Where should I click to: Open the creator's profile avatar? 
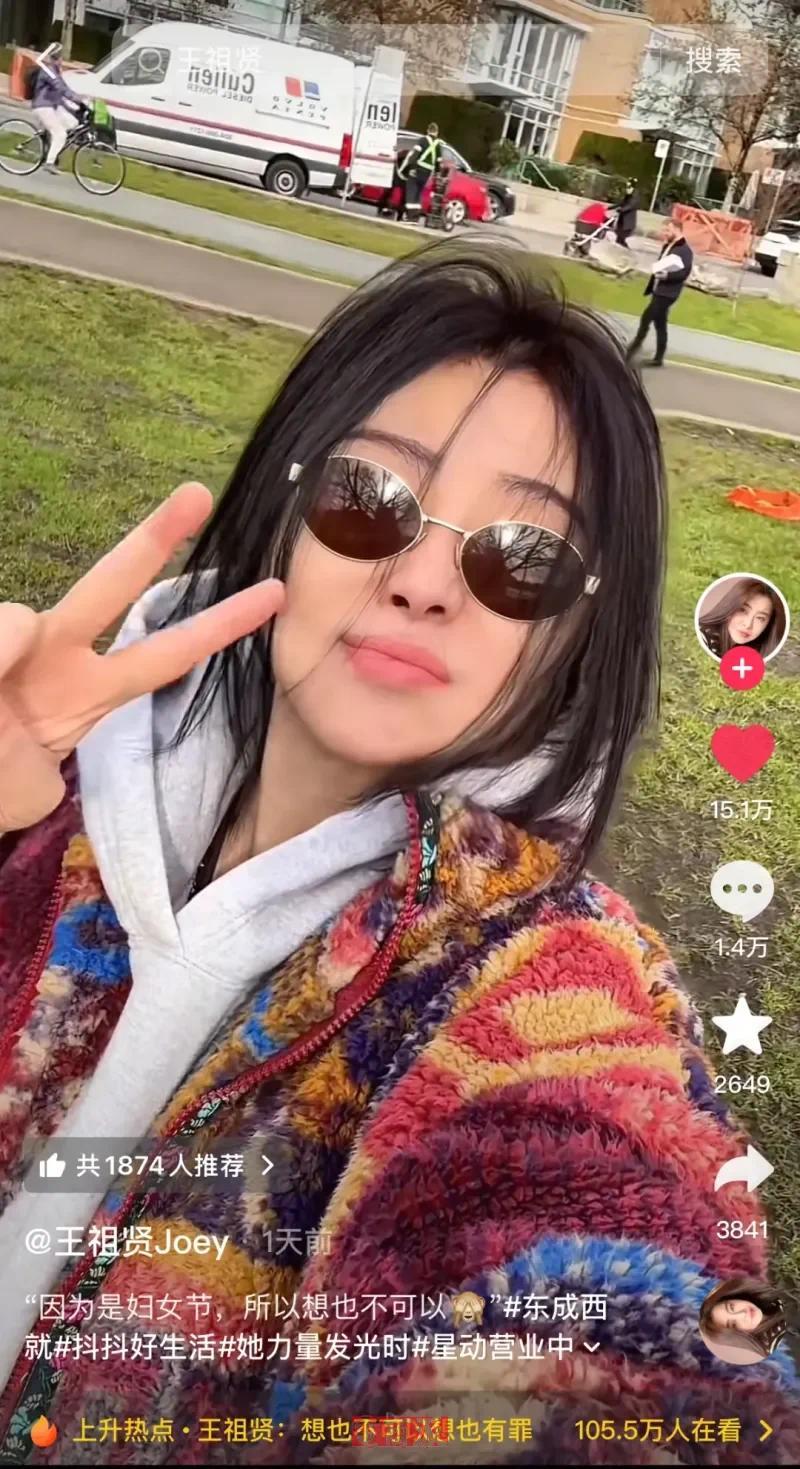[742, 620]
